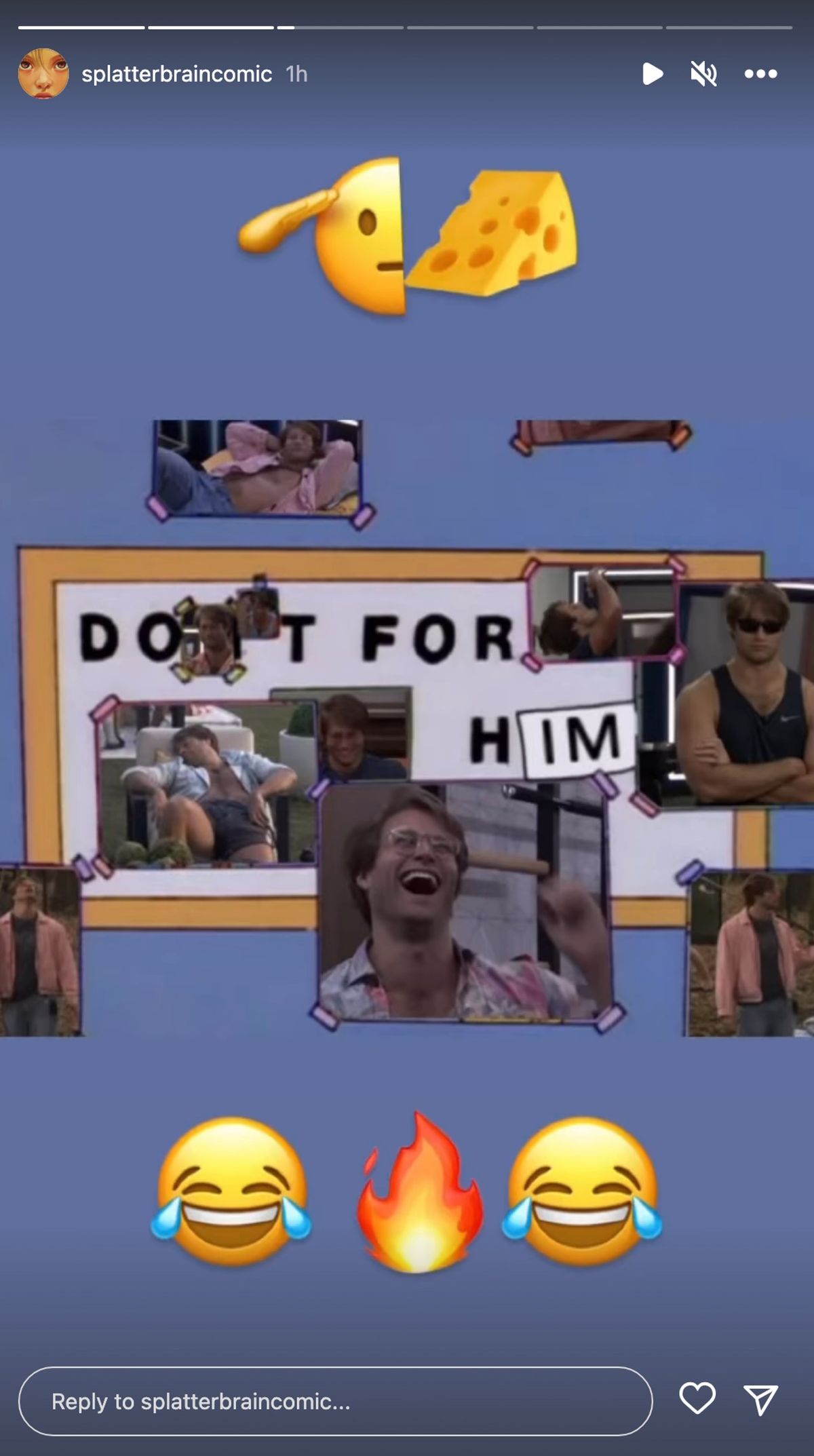Unmute the story sound
The height and width of the screenshot is (1456, 814).
point(703,73)
